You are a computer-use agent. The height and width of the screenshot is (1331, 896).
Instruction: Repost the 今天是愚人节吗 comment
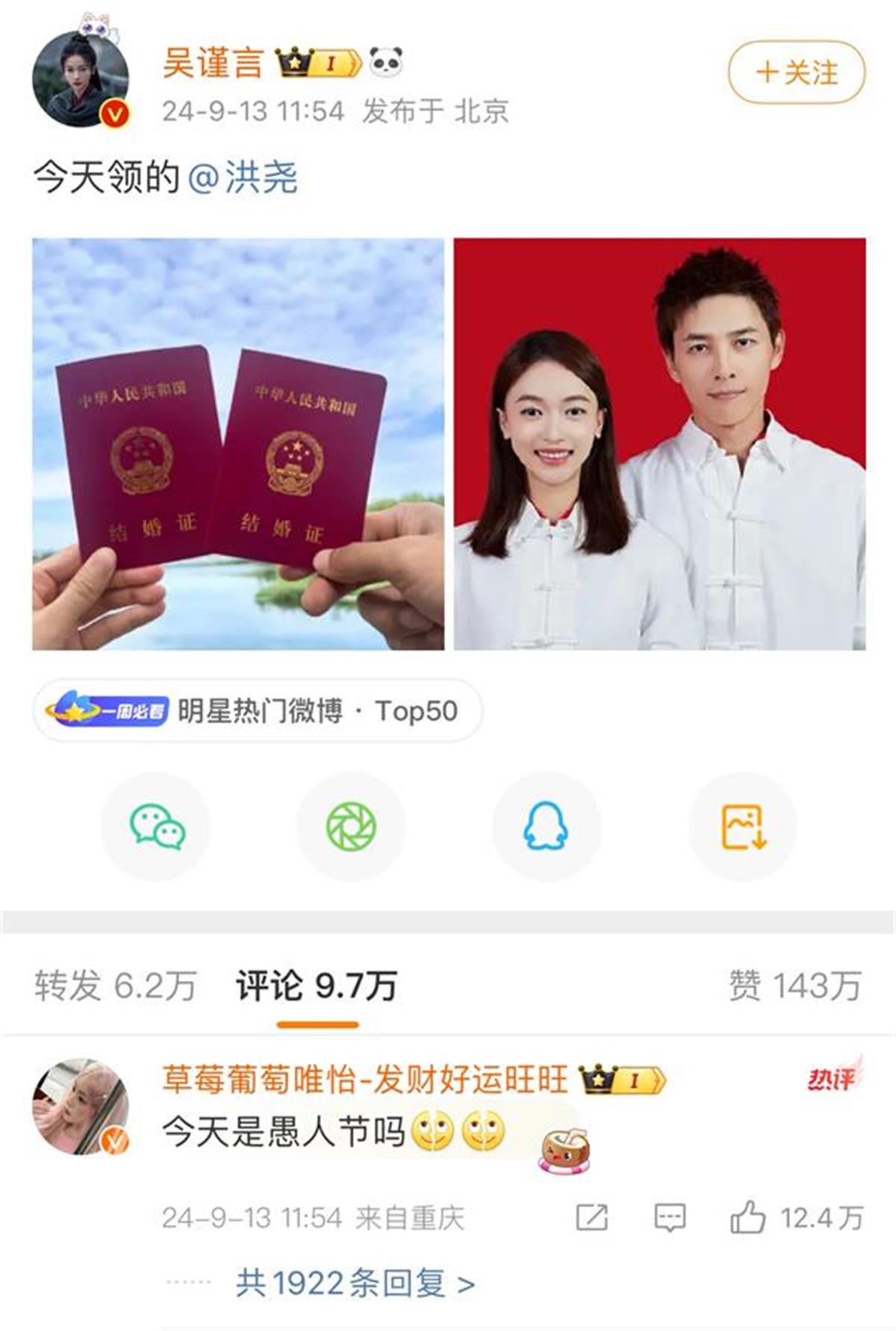pyautogui.click(x=592, y=1218)
